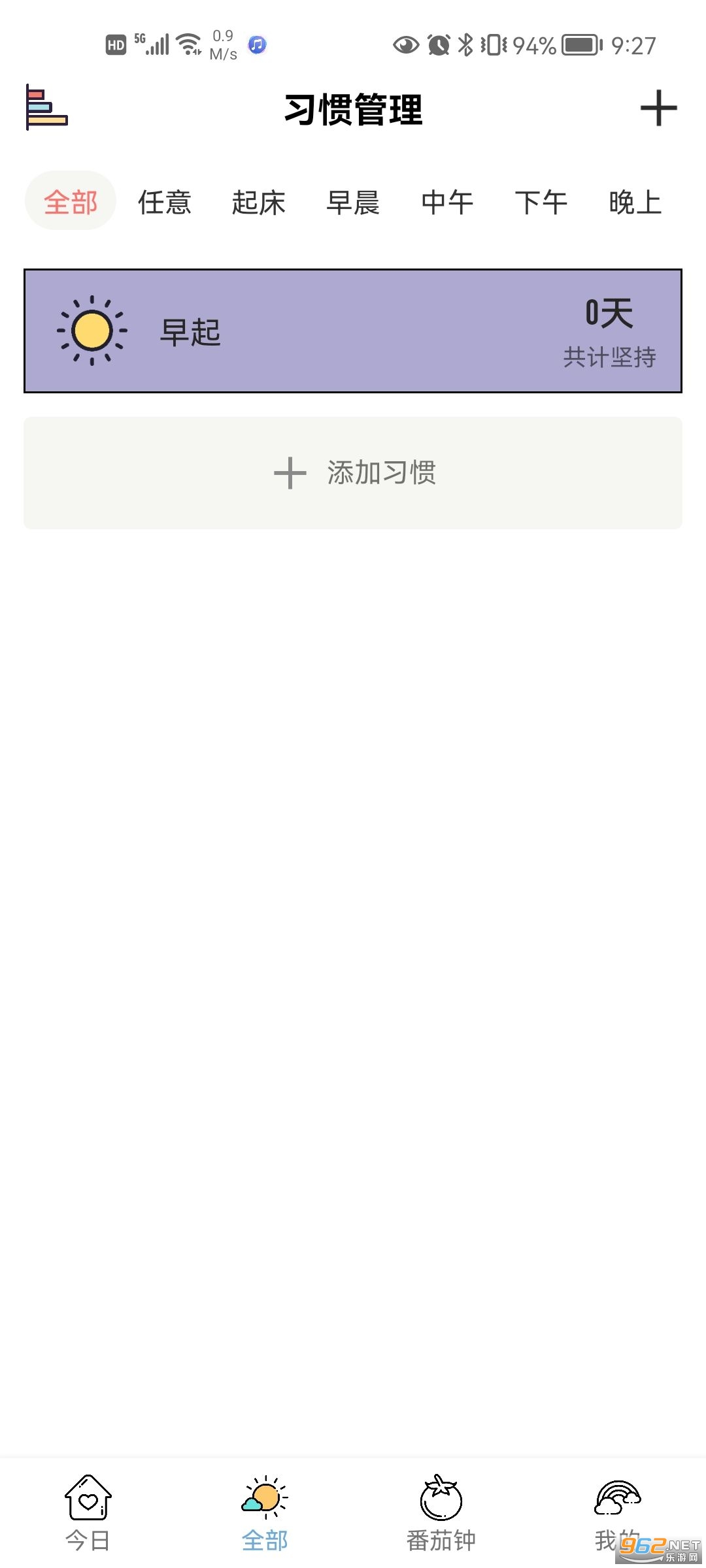Show 早晨 habits

(x=353, y=202)
